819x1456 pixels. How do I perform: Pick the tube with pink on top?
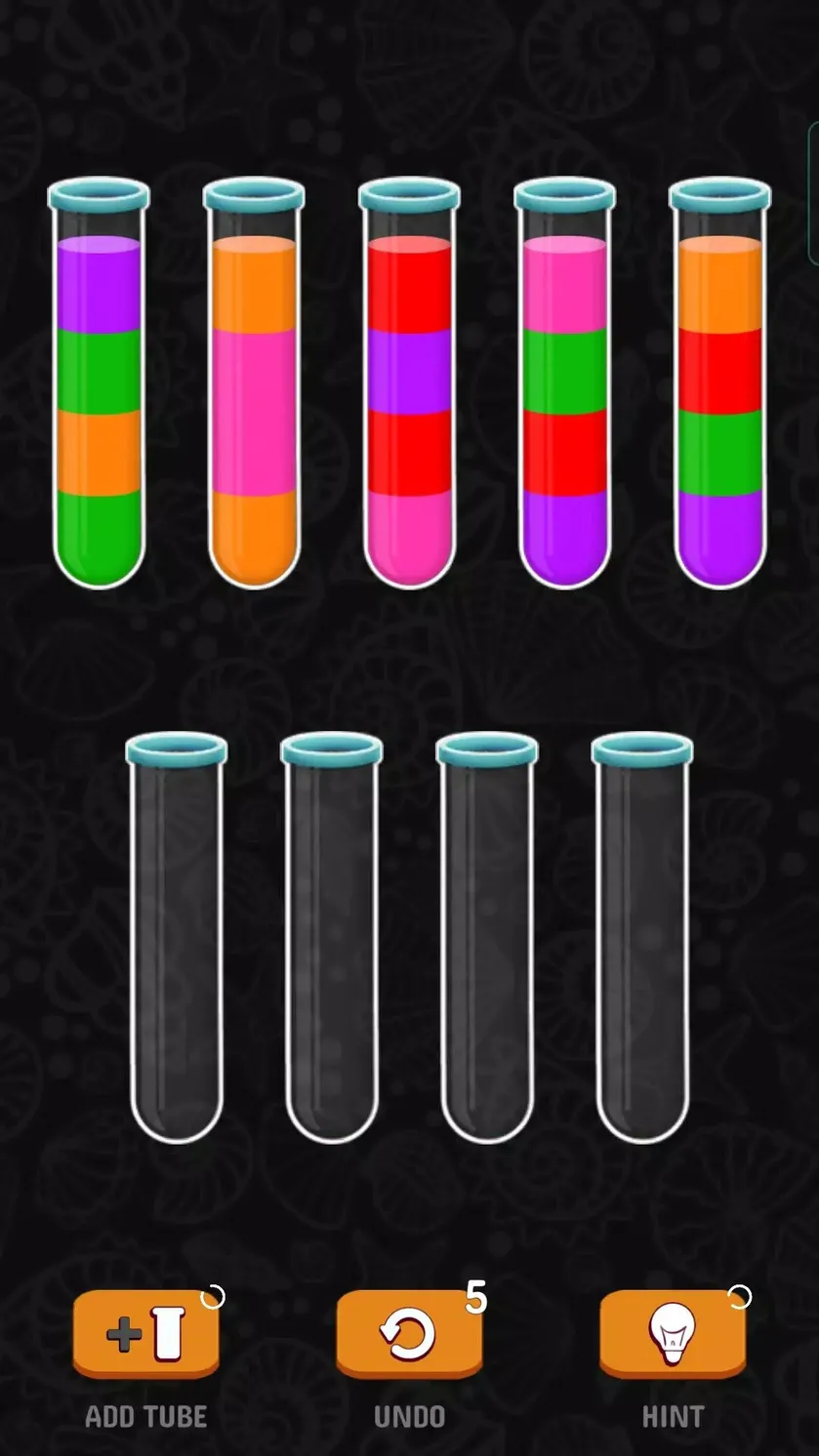(x=565, y=384)
